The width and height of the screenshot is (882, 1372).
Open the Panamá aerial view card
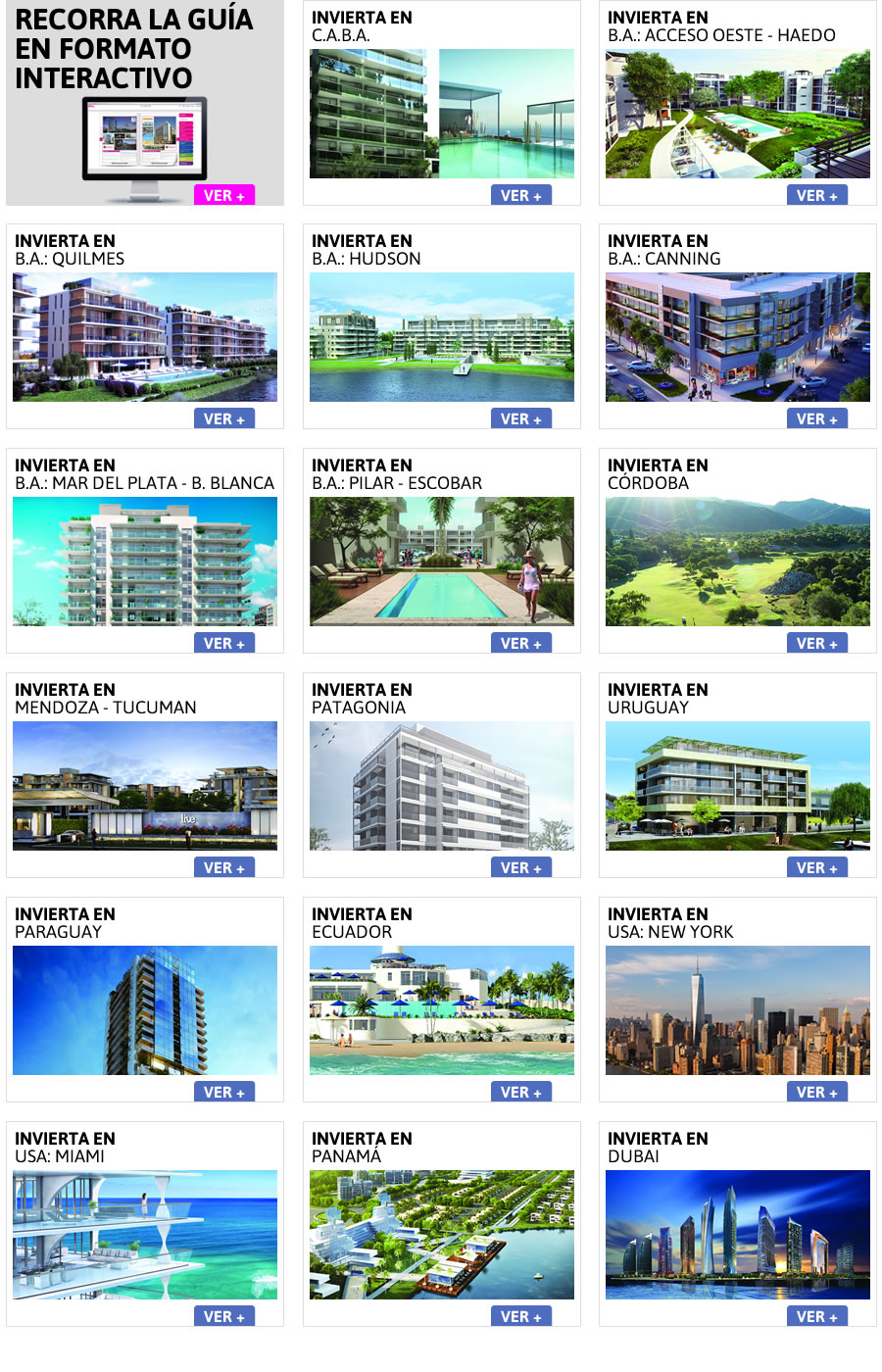click(x=441, y=1235)
